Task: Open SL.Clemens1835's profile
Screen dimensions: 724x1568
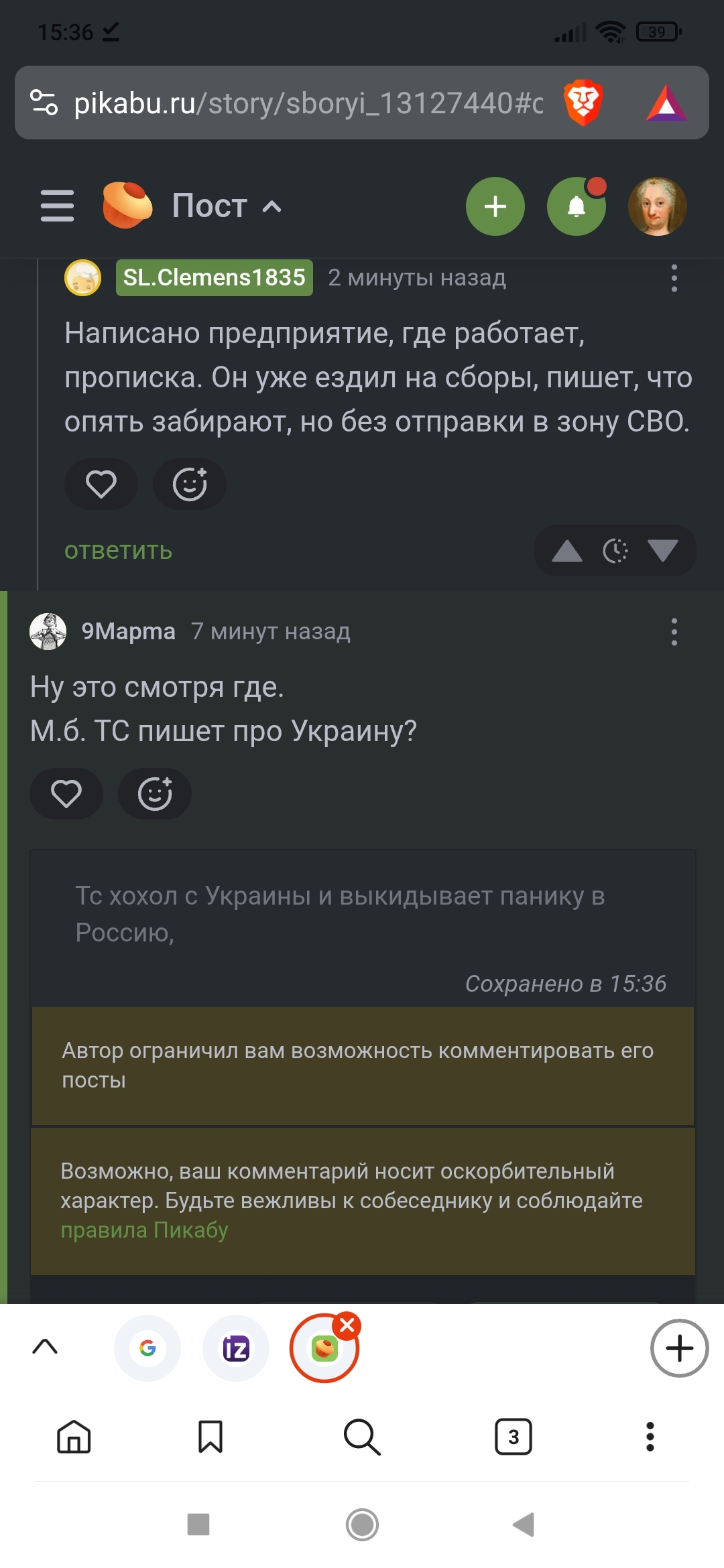Action: pos(214,277)
